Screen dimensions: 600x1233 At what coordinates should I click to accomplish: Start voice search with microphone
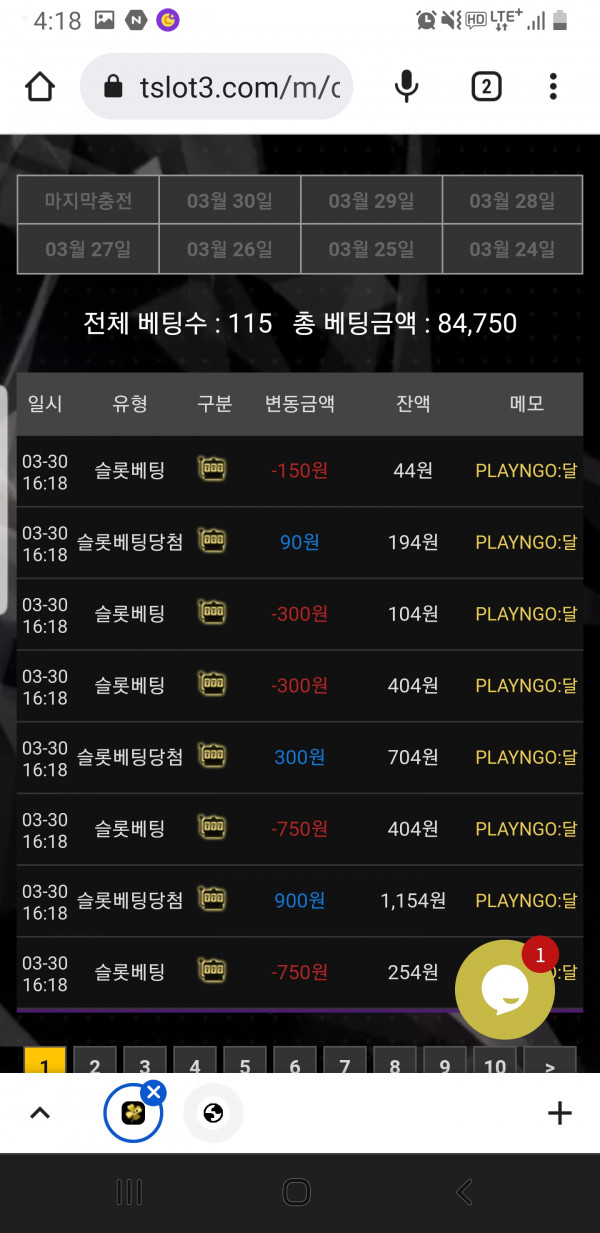406,87
